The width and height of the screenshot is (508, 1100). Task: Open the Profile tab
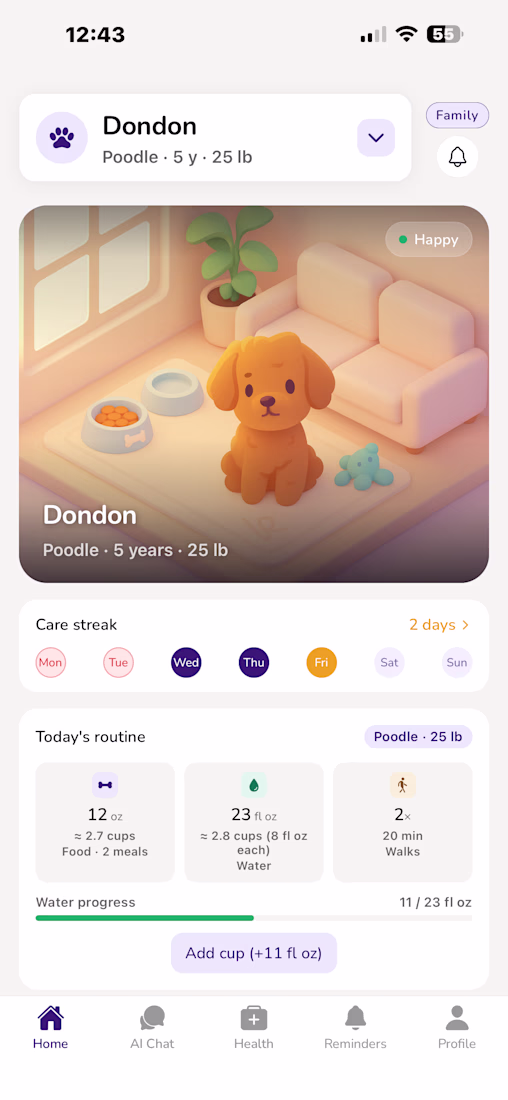tap(457, 1027)
